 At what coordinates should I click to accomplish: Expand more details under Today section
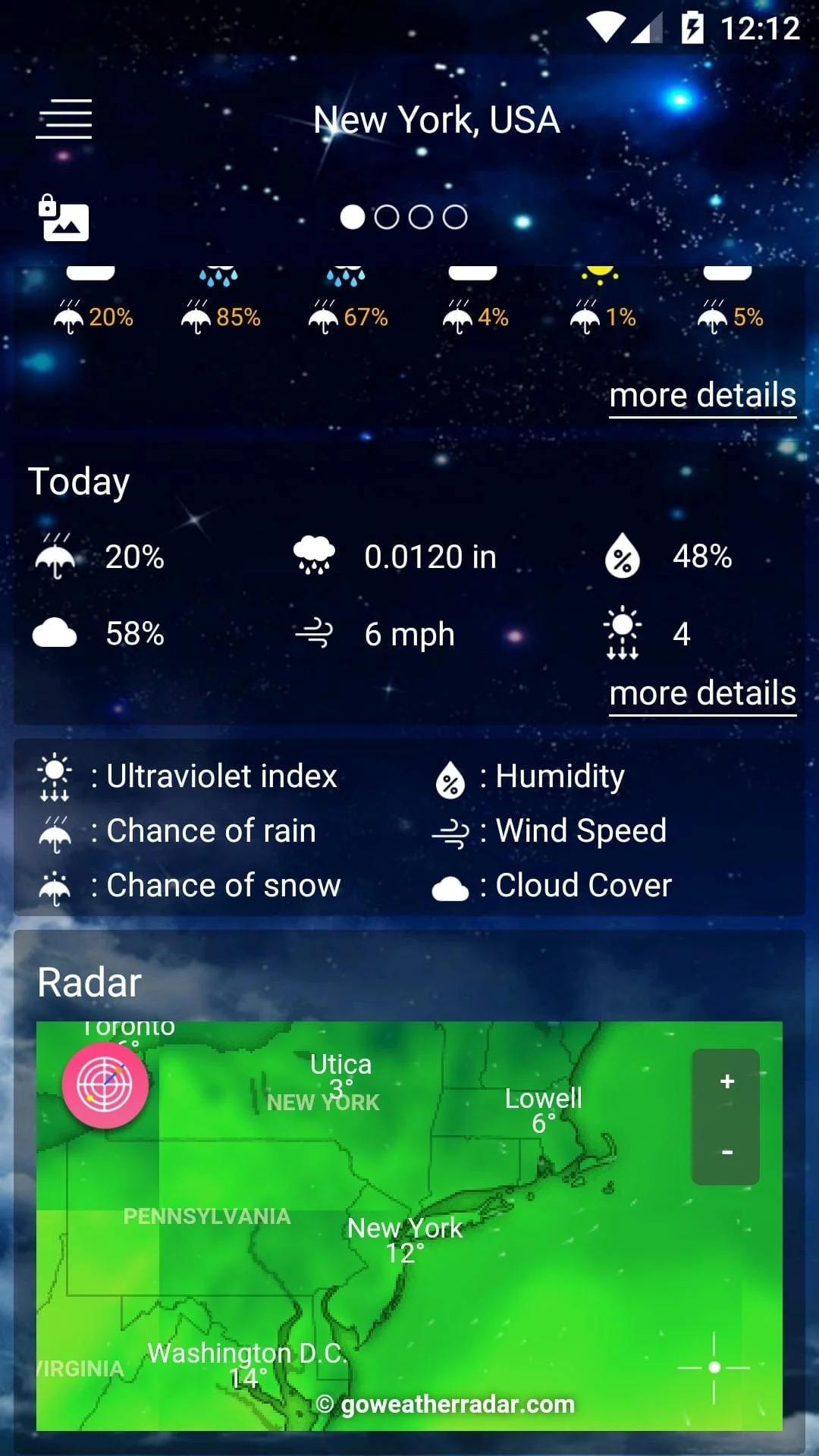point(701,692)
